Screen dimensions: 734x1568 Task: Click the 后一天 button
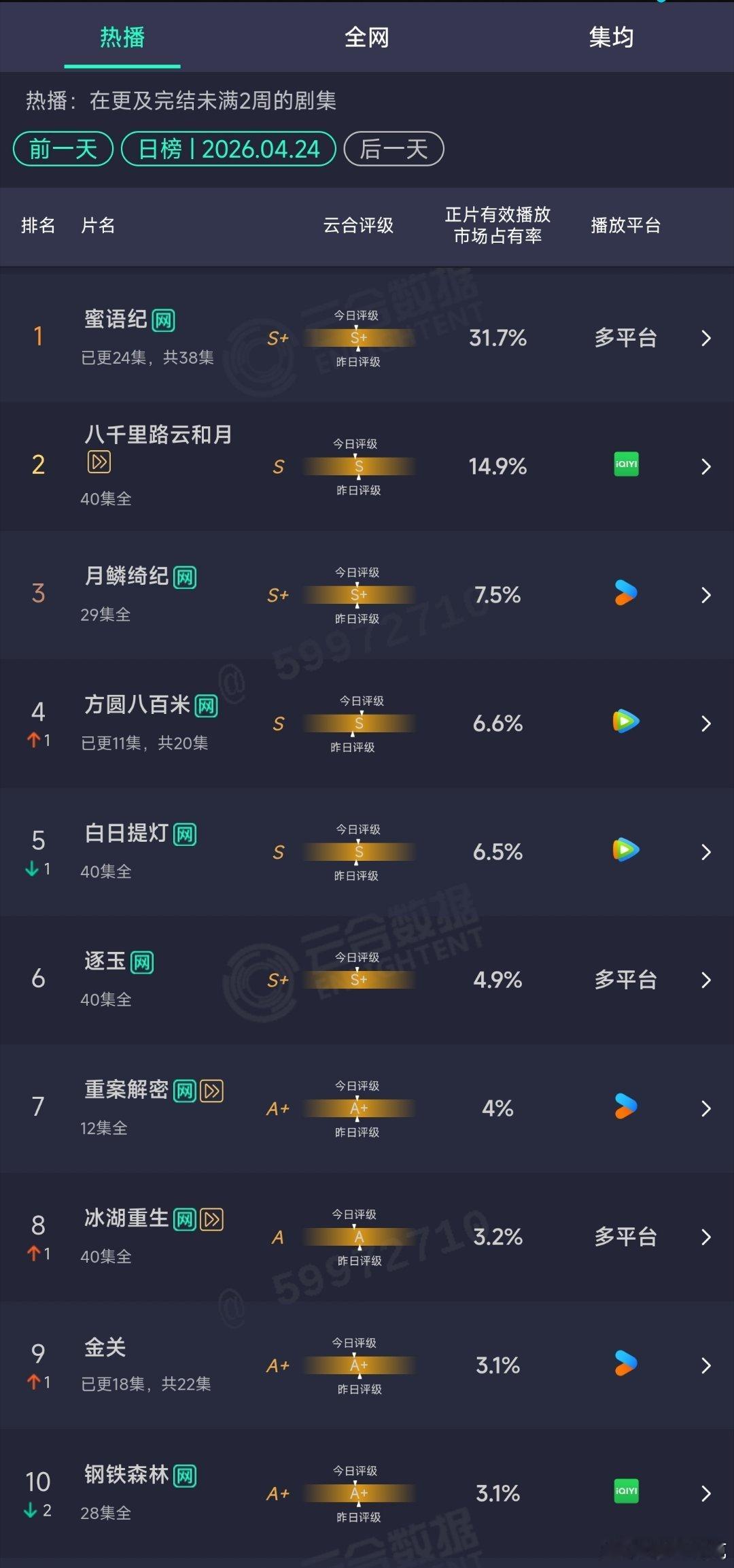click(x=393, y=148)
